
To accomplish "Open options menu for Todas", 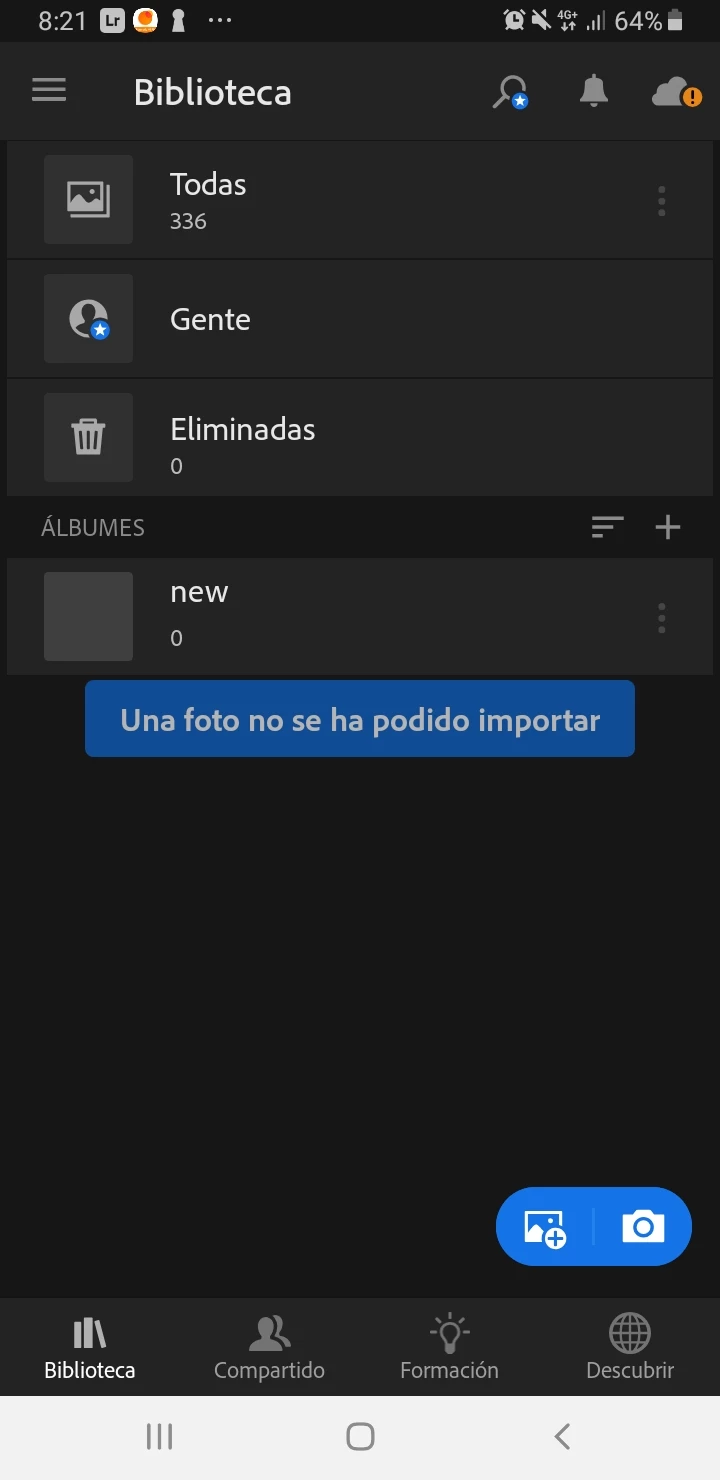I will (x=661, y=201).
